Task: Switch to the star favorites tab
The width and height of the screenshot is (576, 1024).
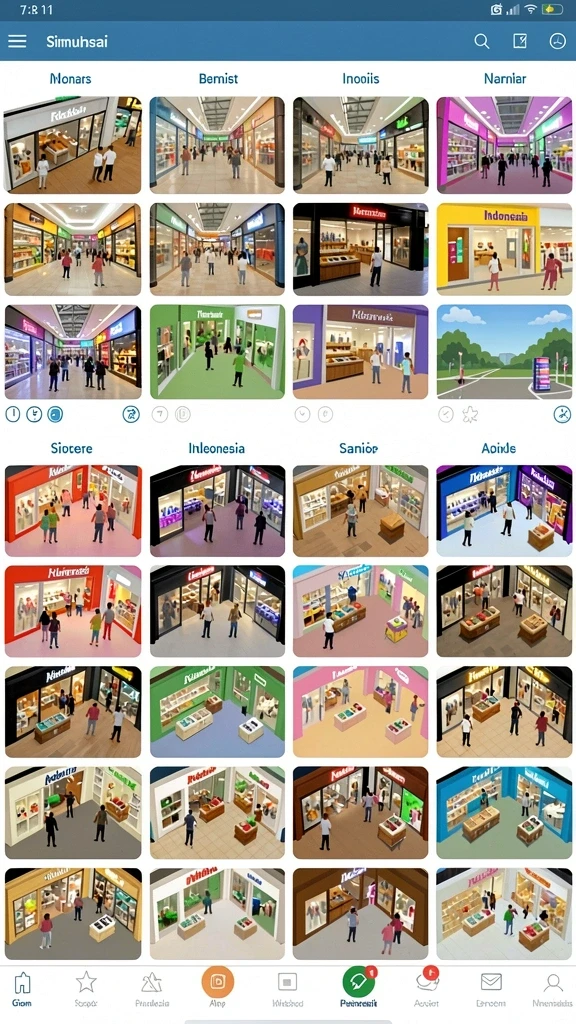Action: pyautogui.click(x=86, y=990)
